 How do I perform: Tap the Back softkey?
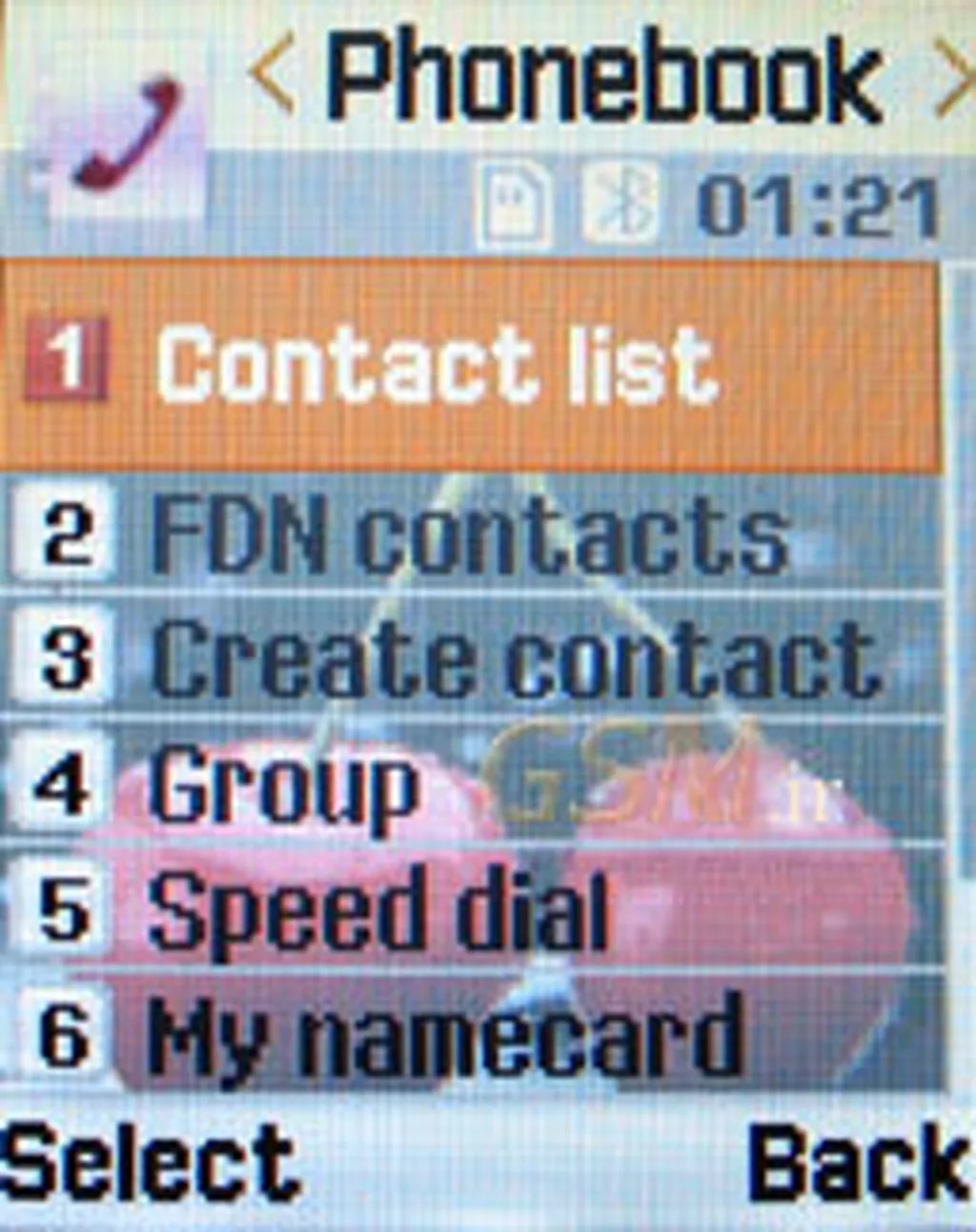(855, 1164)
